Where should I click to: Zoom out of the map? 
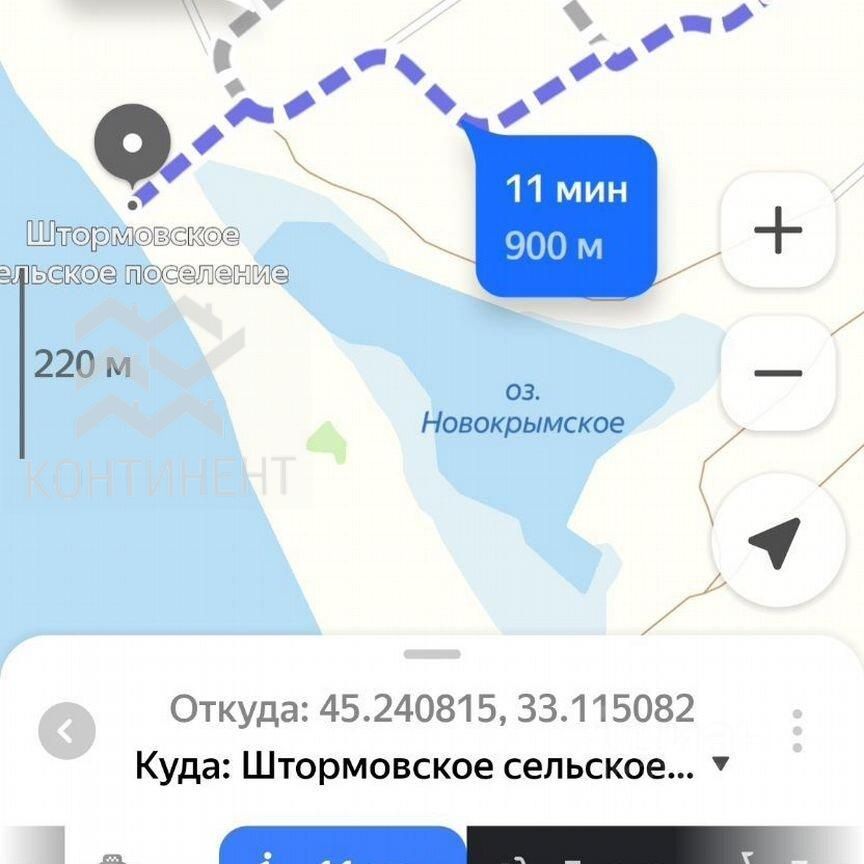(x=777, y=373)
